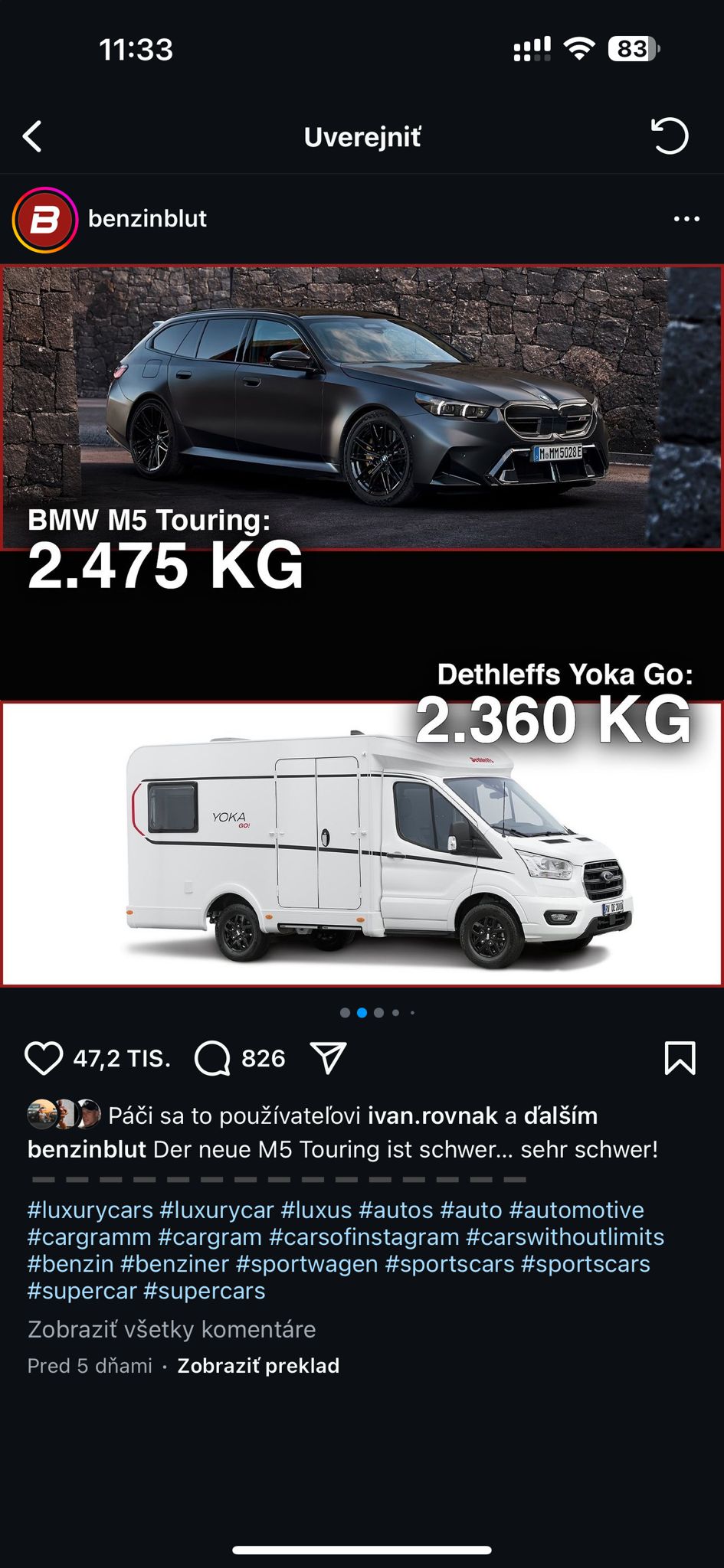Open the three-dot post options menu

tap(686, 220)
